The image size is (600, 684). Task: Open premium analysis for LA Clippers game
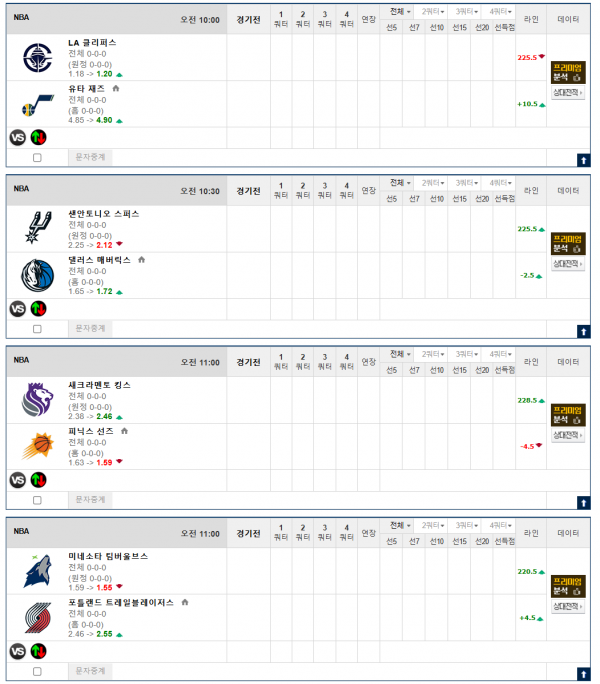tap(568, 72)
